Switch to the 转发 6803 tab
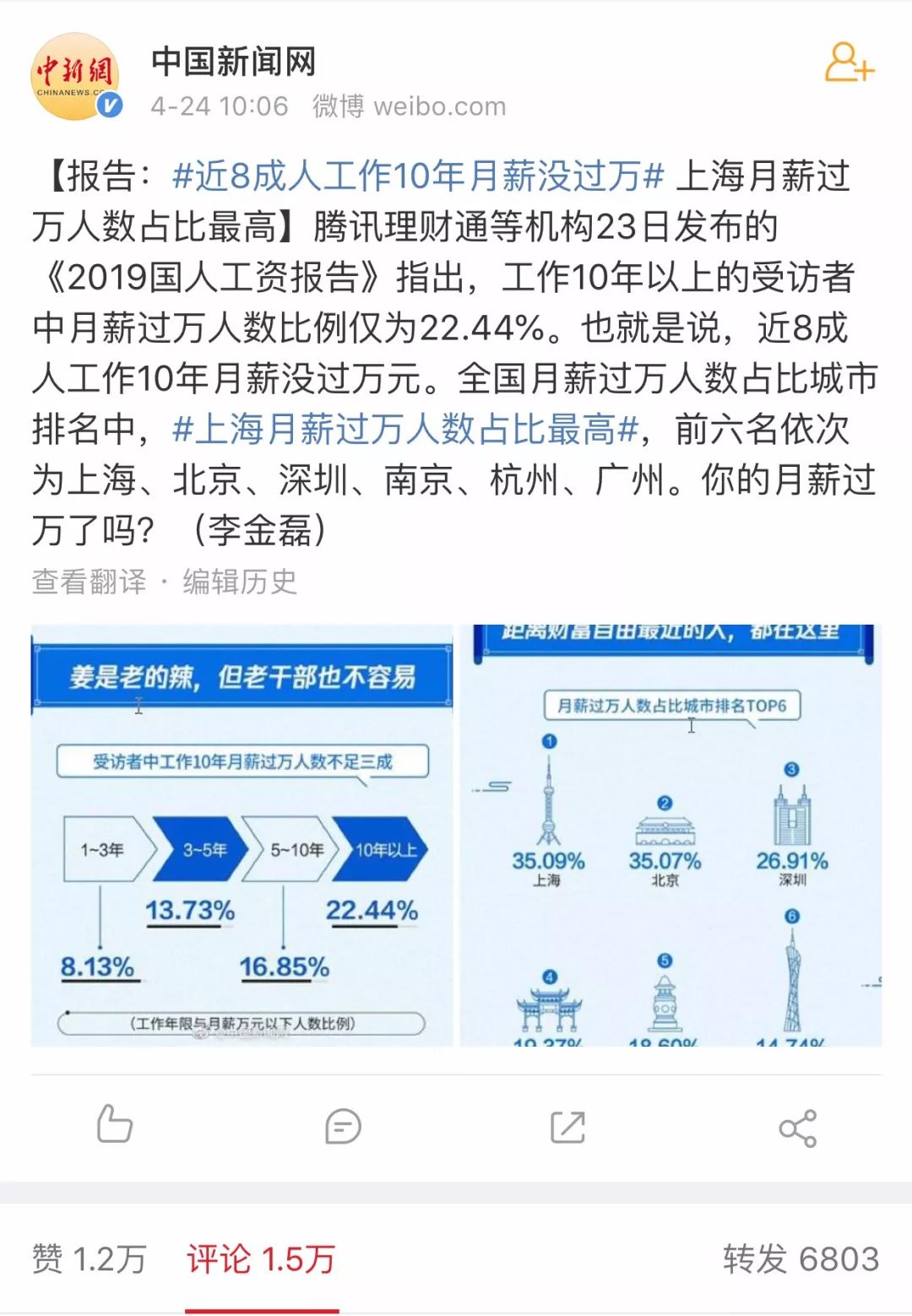912x1316 pixels. (798, 1259)
